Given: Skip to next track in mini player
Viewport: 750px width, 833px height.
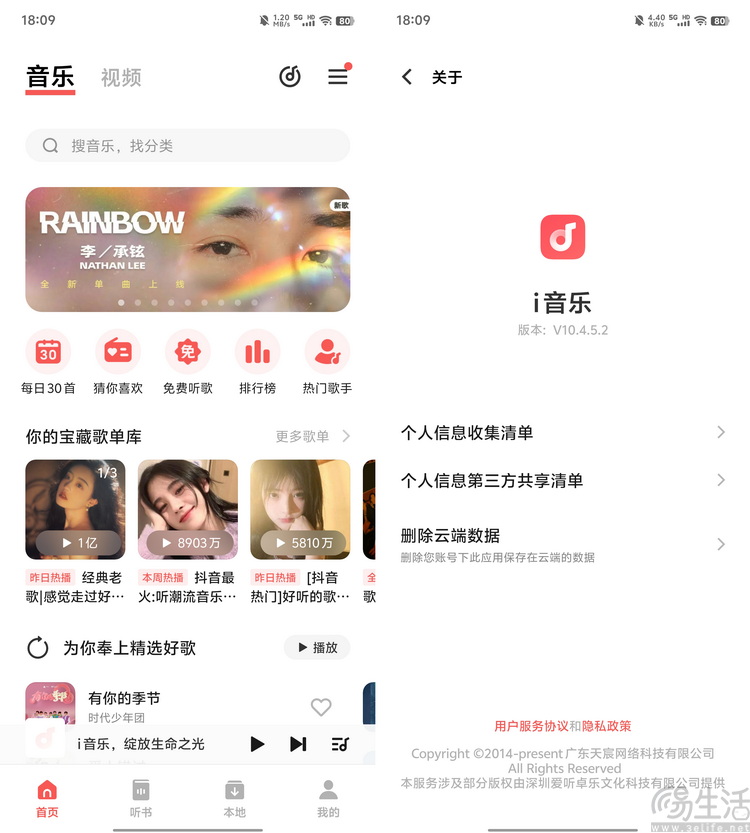Looking at the screenshot, I should pyautogui.click(x=298, y=744).
